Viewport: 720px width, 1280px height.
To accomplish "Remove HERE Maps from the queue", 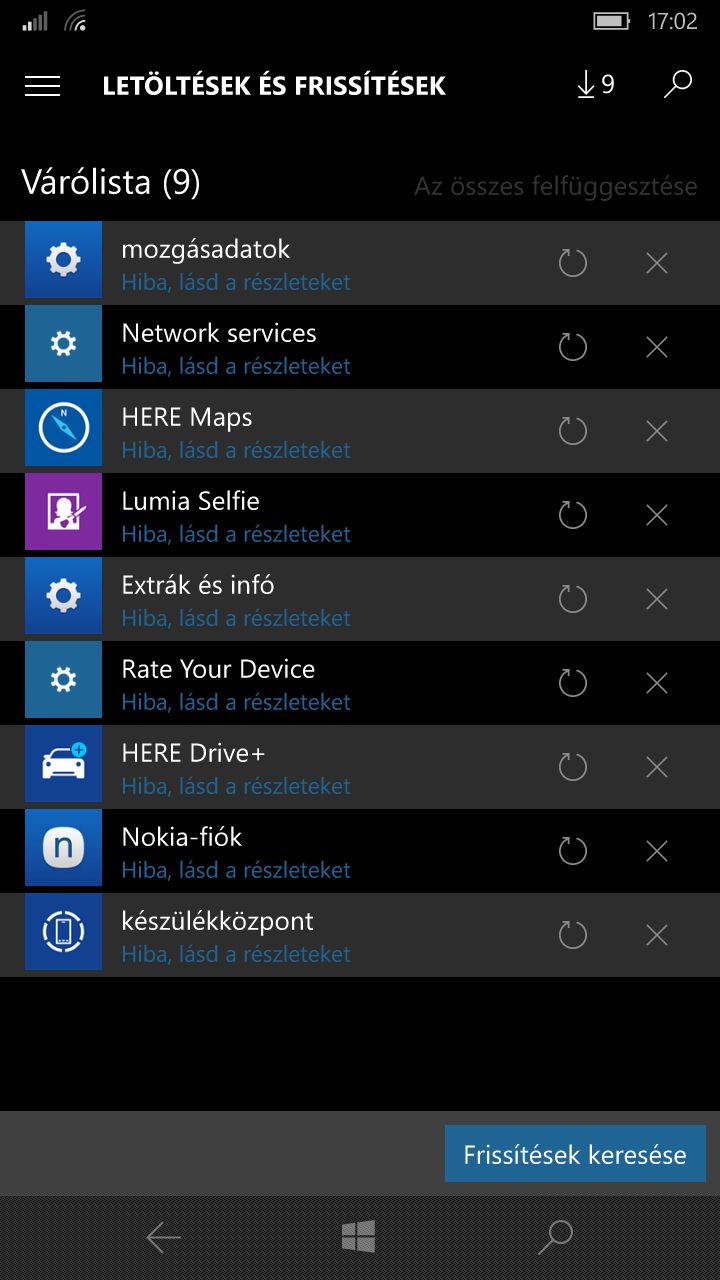I will [x=657, y=431].
